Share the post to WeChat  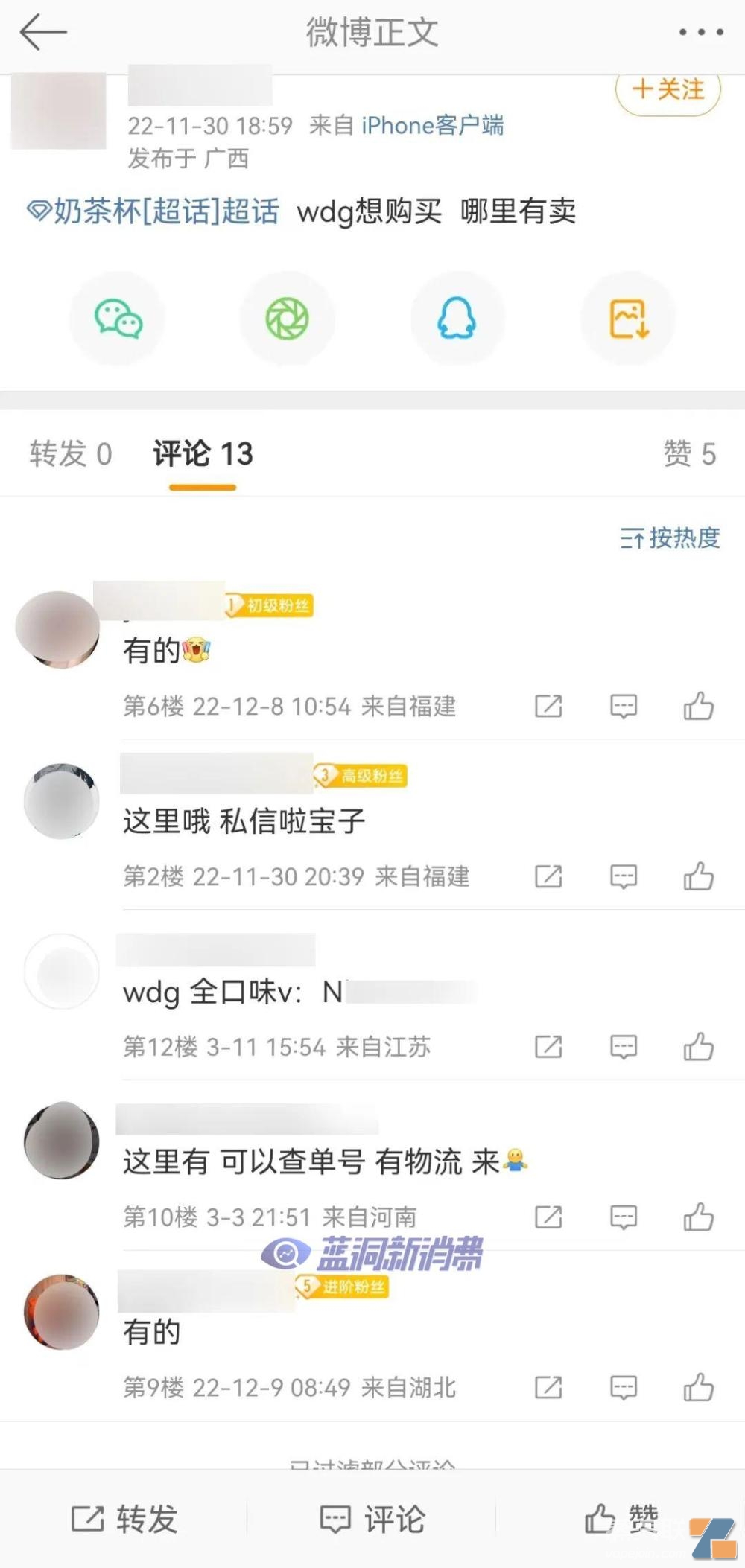(117, 318)
